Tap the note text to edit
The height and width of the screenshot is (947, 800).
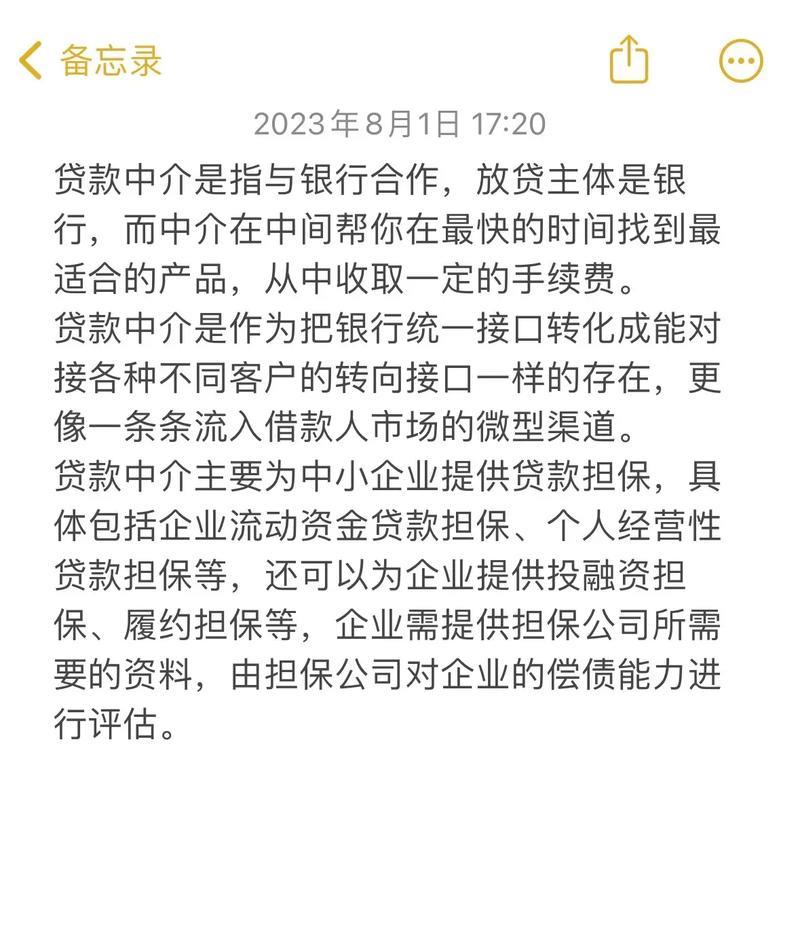(388, 450)
